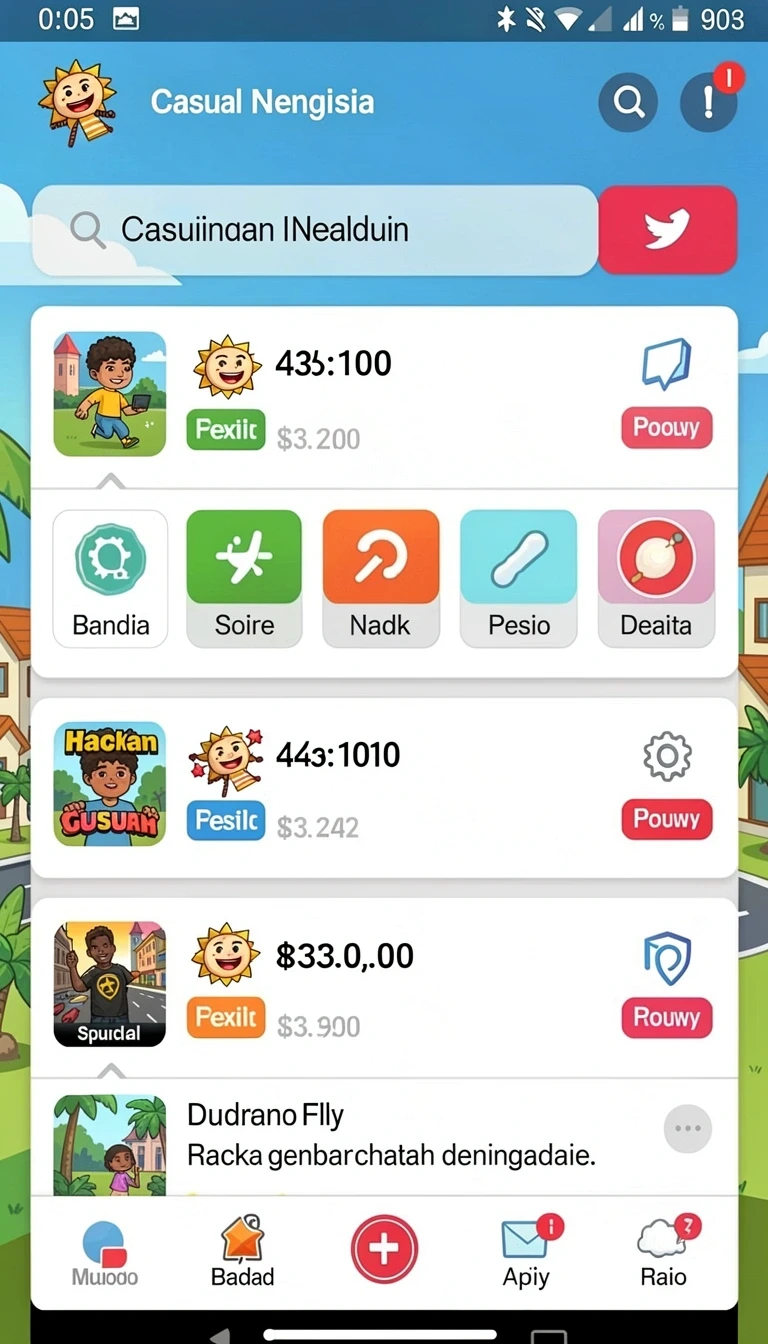The height and width of the screenshot is (1344, 768).
Task: Choose the Nadk tile
Action: (x=381, y=579)
